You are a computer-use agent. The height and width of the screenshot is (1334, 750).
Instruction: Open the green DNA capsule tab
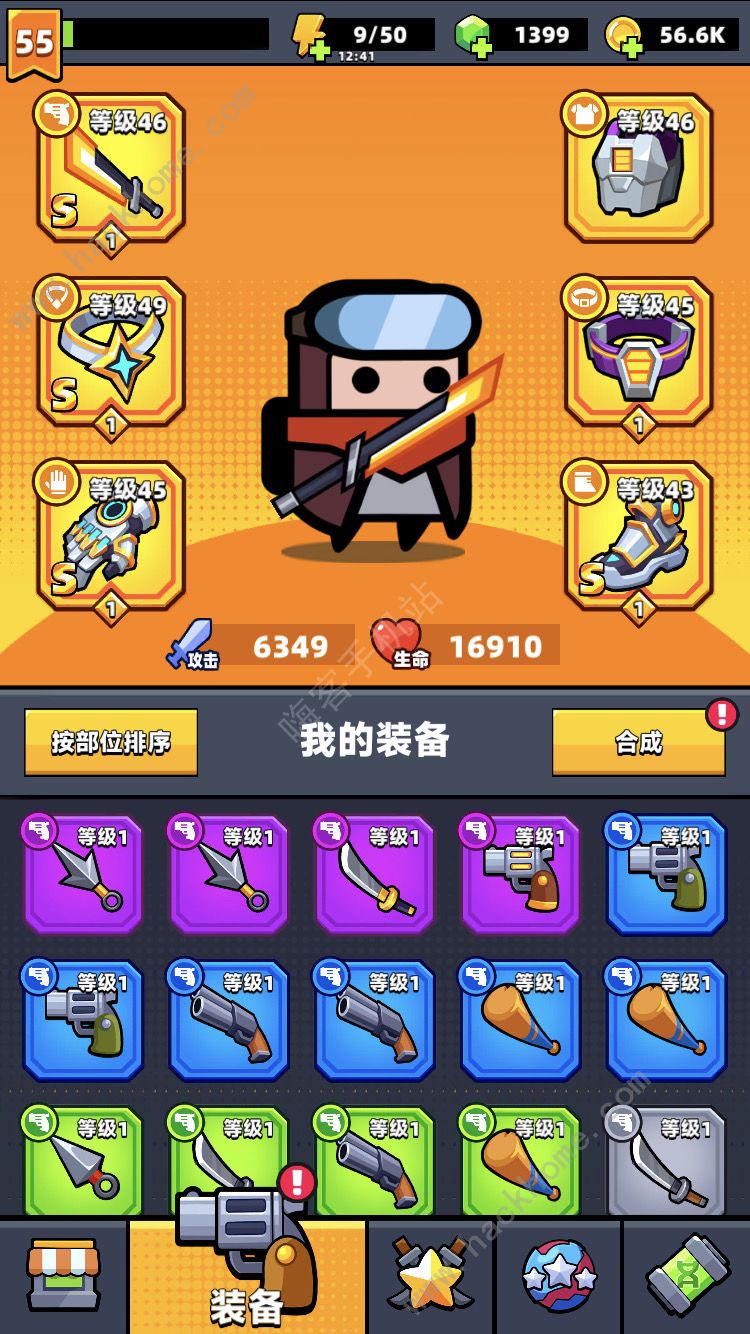point(687,1276)
